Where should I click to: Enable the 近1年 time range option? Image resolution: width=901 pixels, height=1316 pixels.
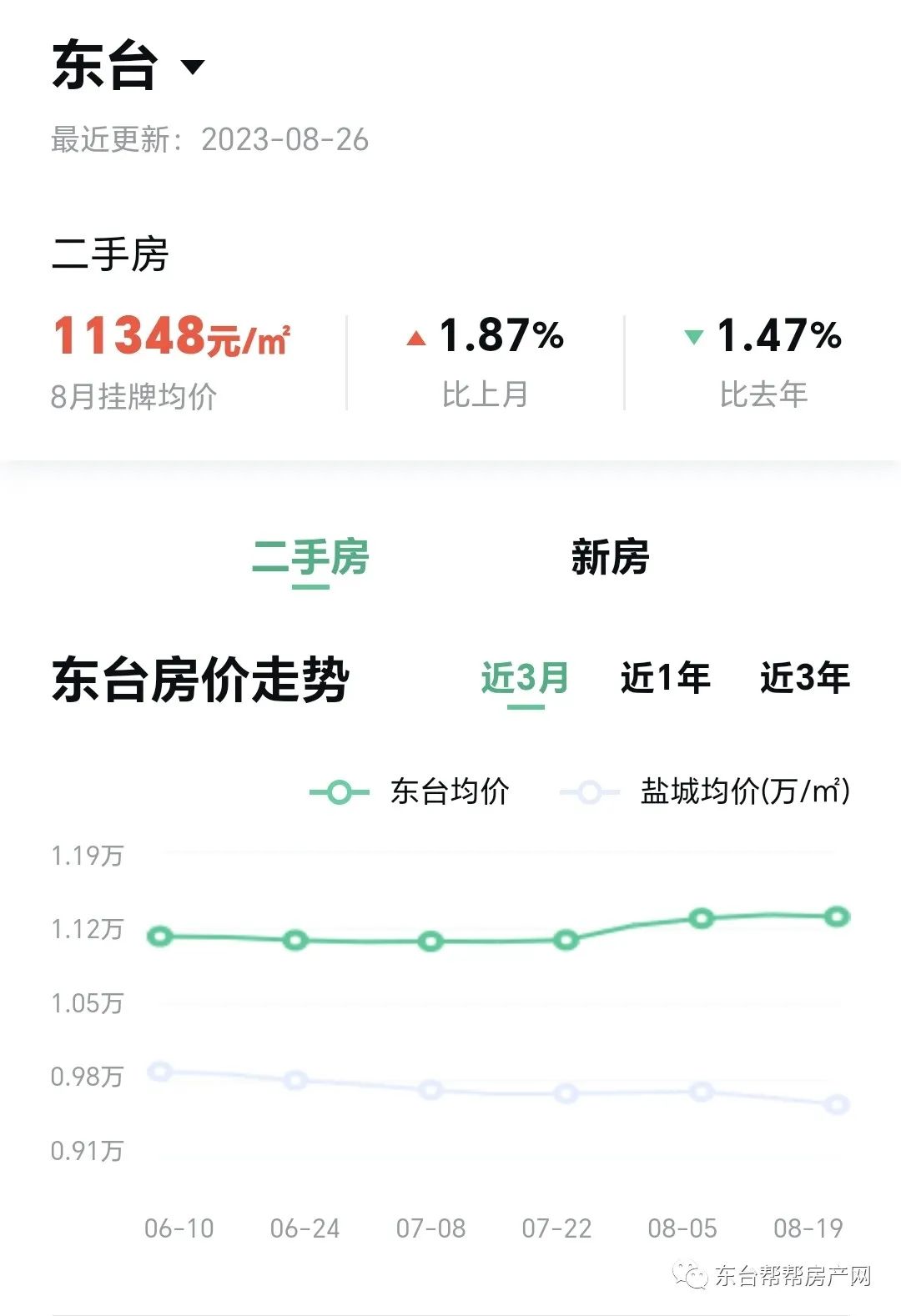[663, 679]
